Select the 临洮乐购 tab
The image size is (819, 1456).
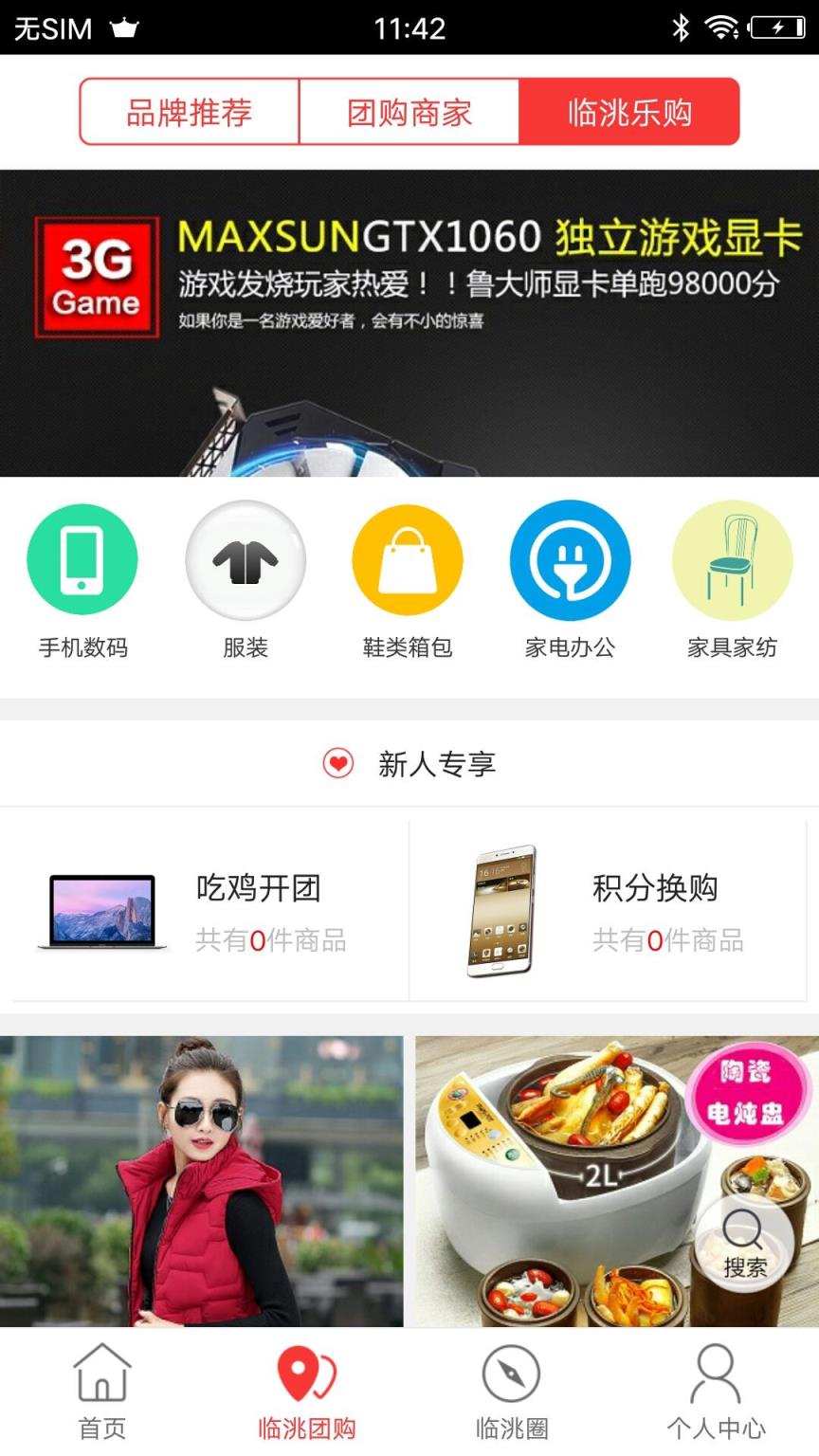[x=628, y=112]
